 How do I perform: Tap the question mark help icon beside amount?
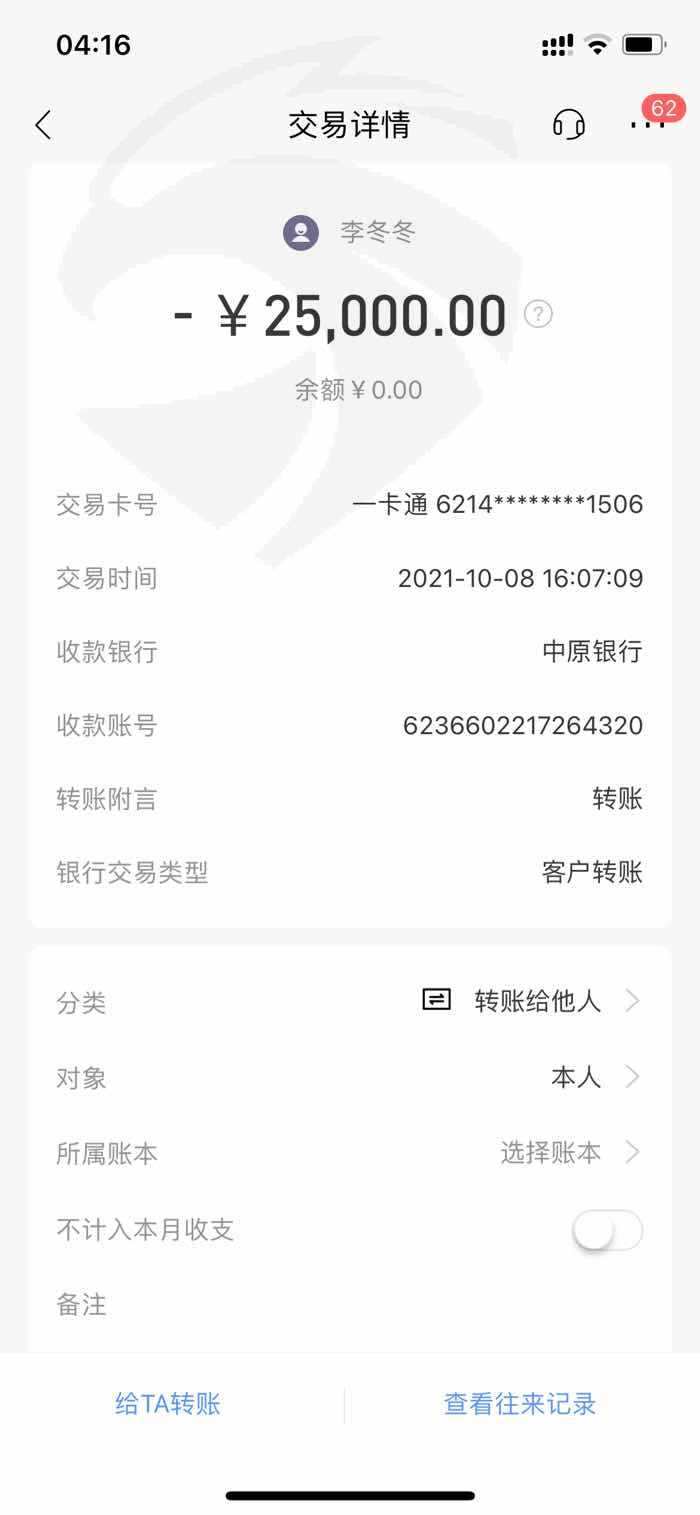coord(539,314)
